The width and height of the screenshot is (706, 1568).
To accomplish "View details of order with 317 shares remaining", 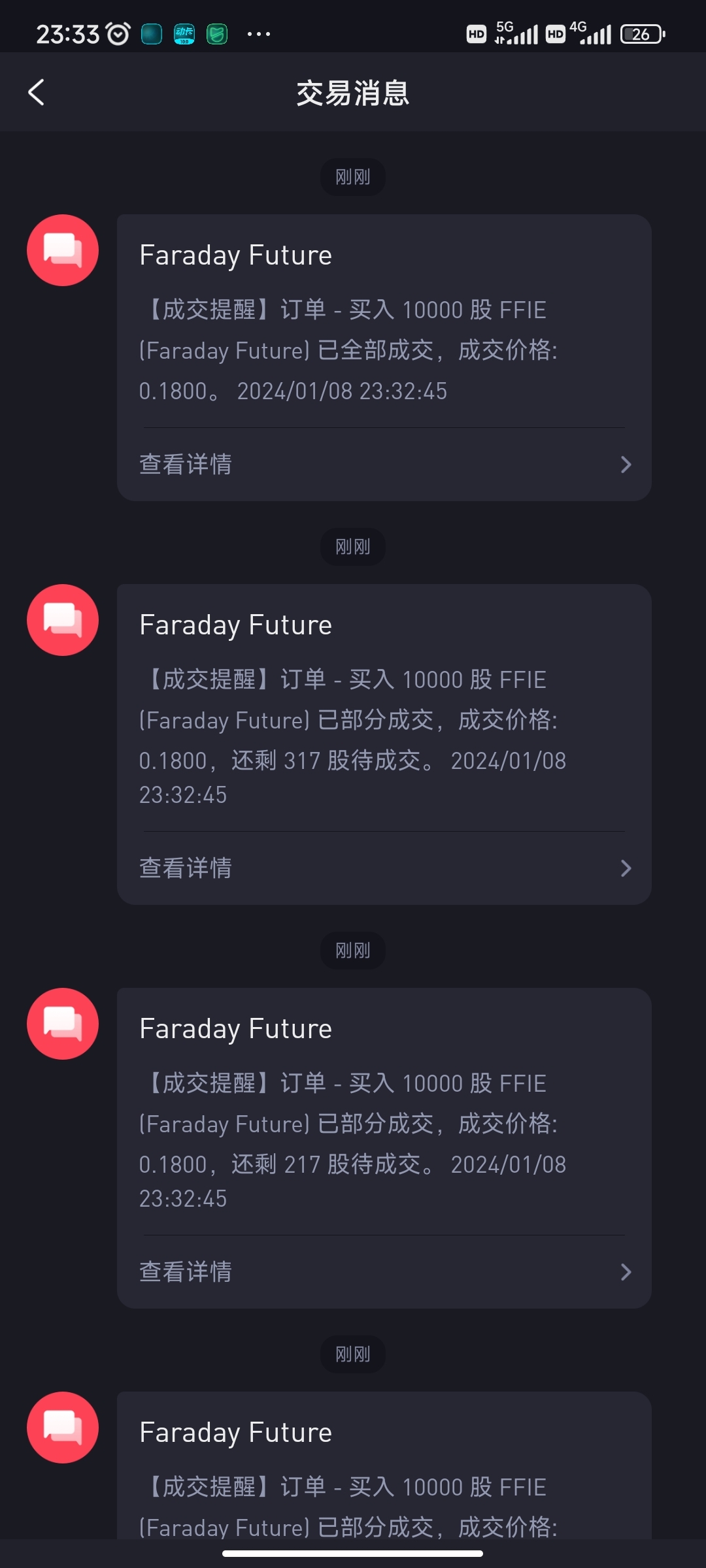I will [384, 868].
